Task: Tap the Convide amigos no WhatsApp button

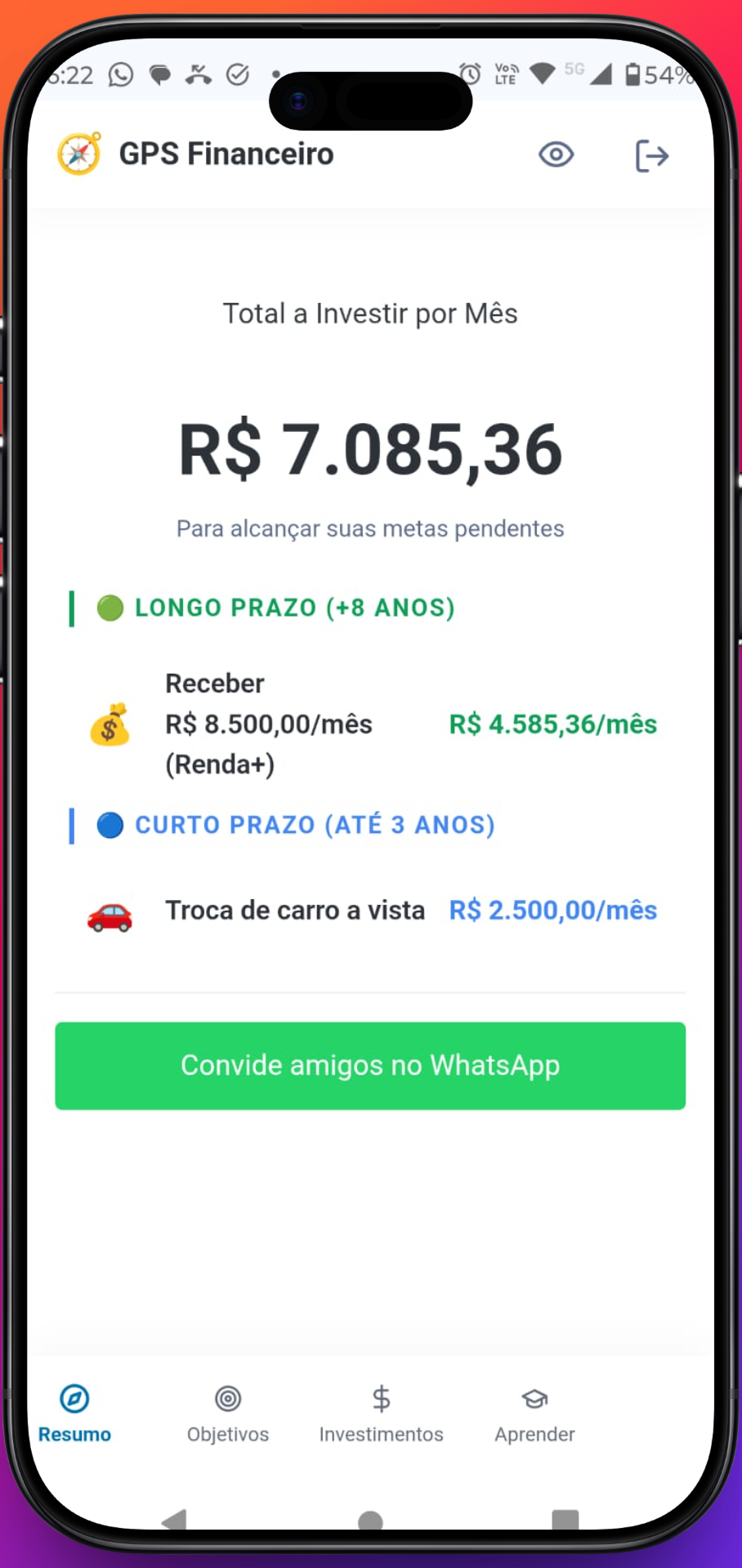Action: click(x=369, y=1066)
